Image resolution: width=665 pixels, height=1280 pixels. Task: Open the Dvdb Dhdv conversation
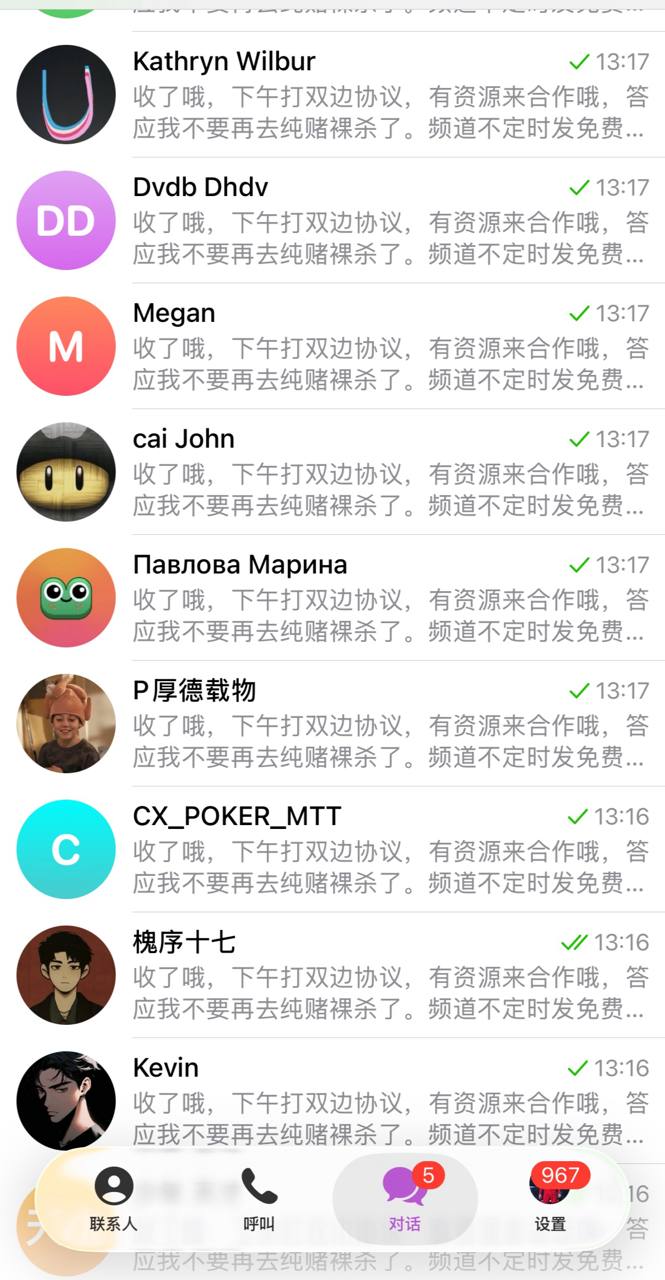pos(390,220)
